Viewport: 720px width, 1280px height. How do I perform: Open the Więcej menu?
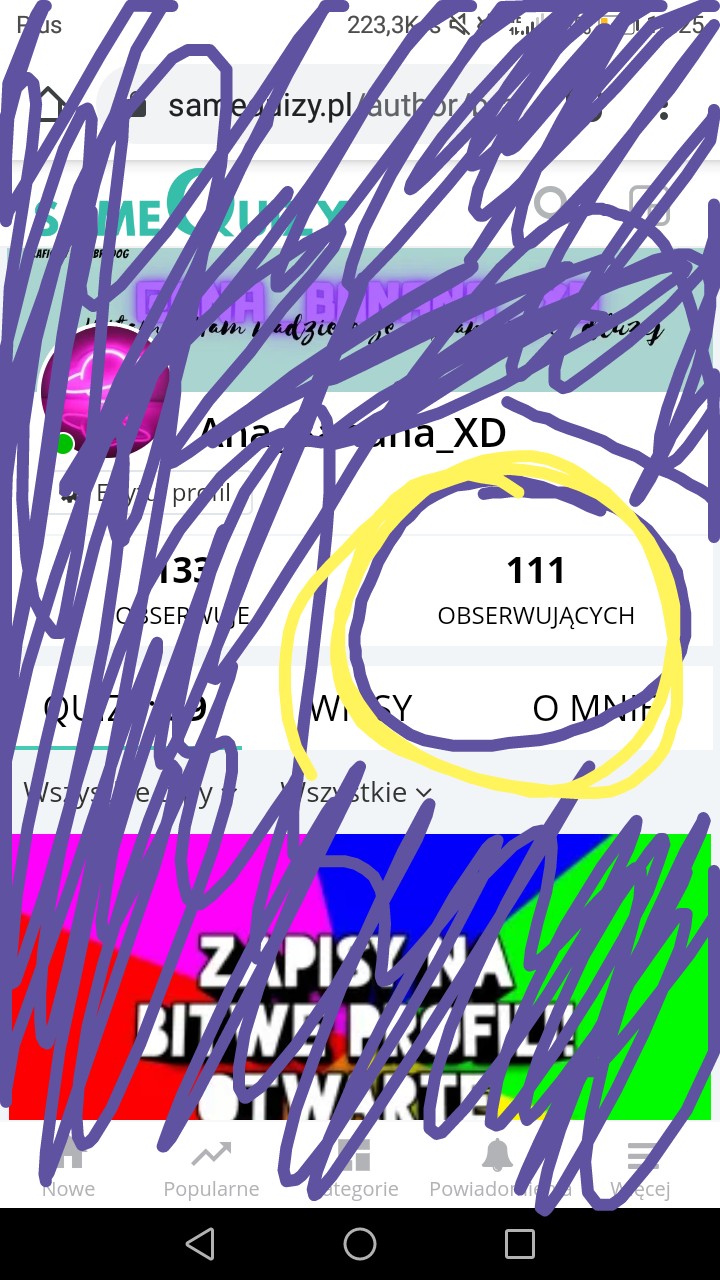641,1170
